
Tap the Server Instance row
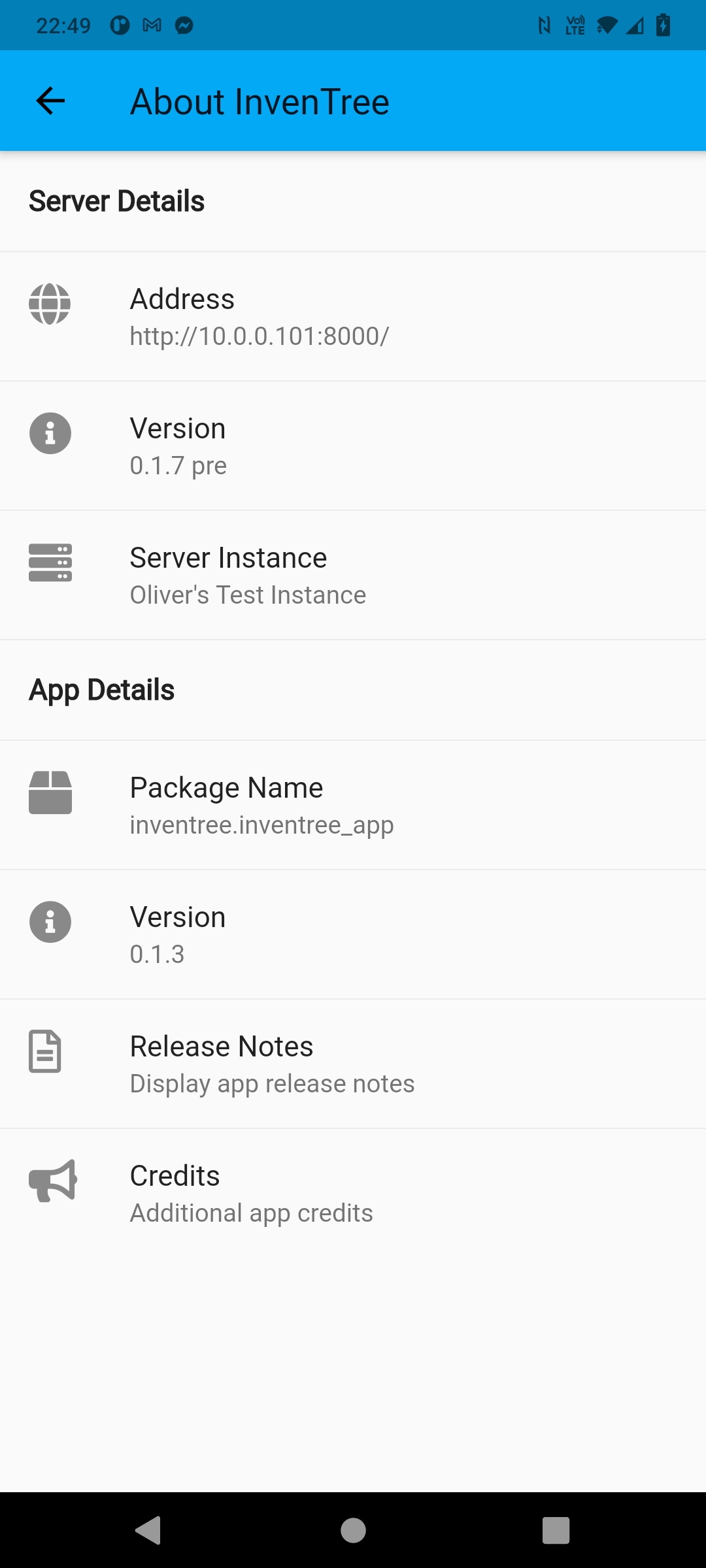[x=353, y=575]
